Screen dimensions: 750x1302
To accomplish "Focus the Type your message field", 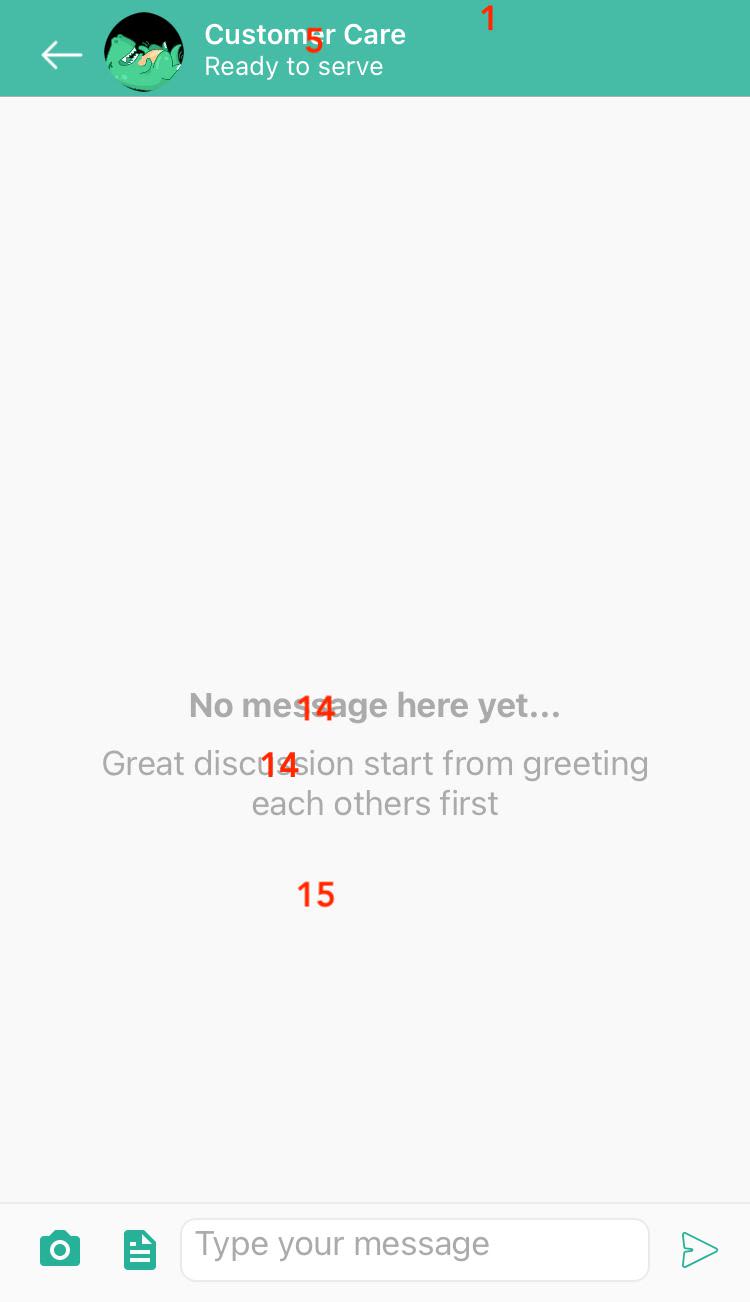I will point(415,1249).
